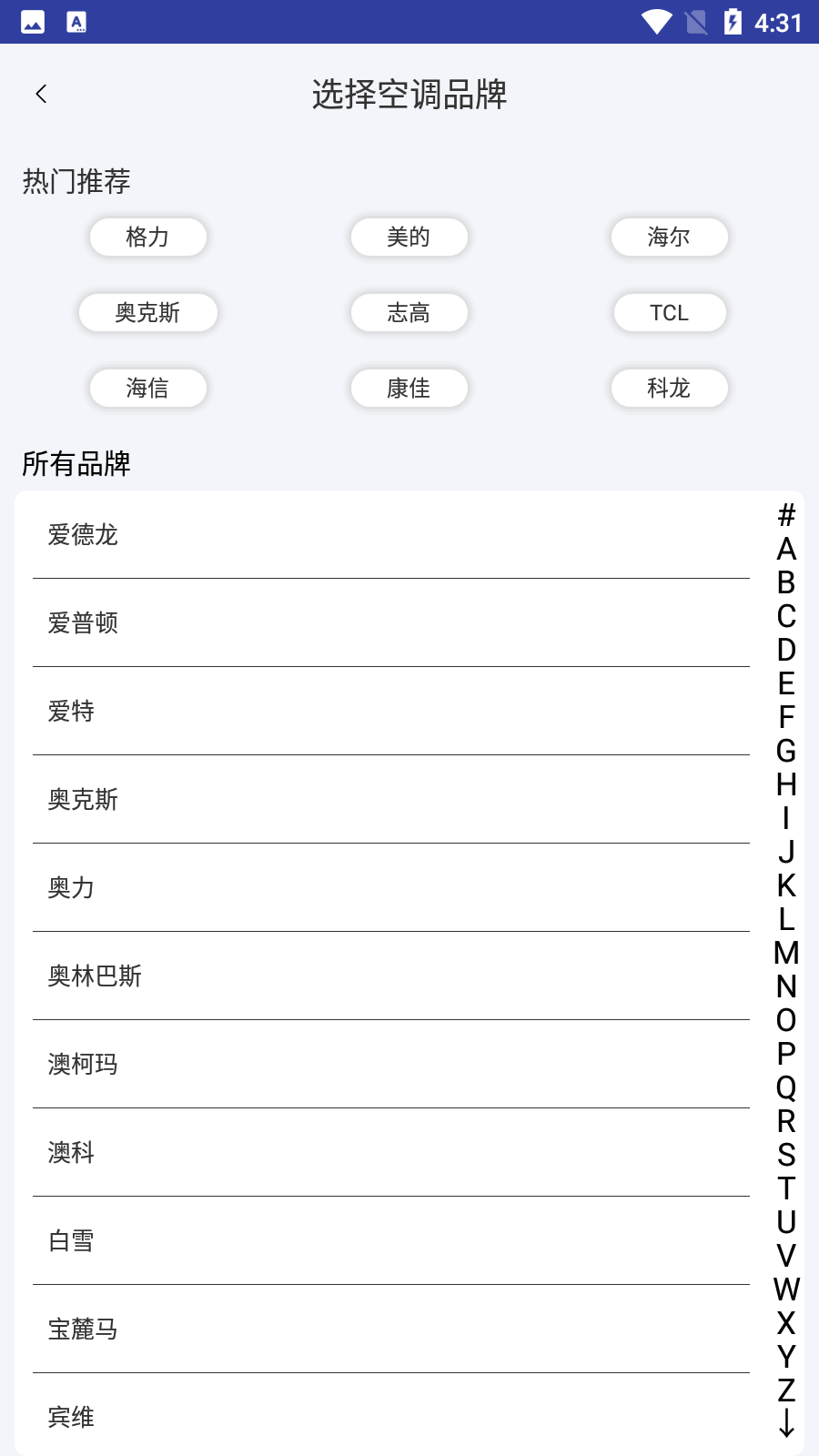Tap the 海尔 recommendation chip
This screenshot has height=1456, width=819.
[670, 237]
